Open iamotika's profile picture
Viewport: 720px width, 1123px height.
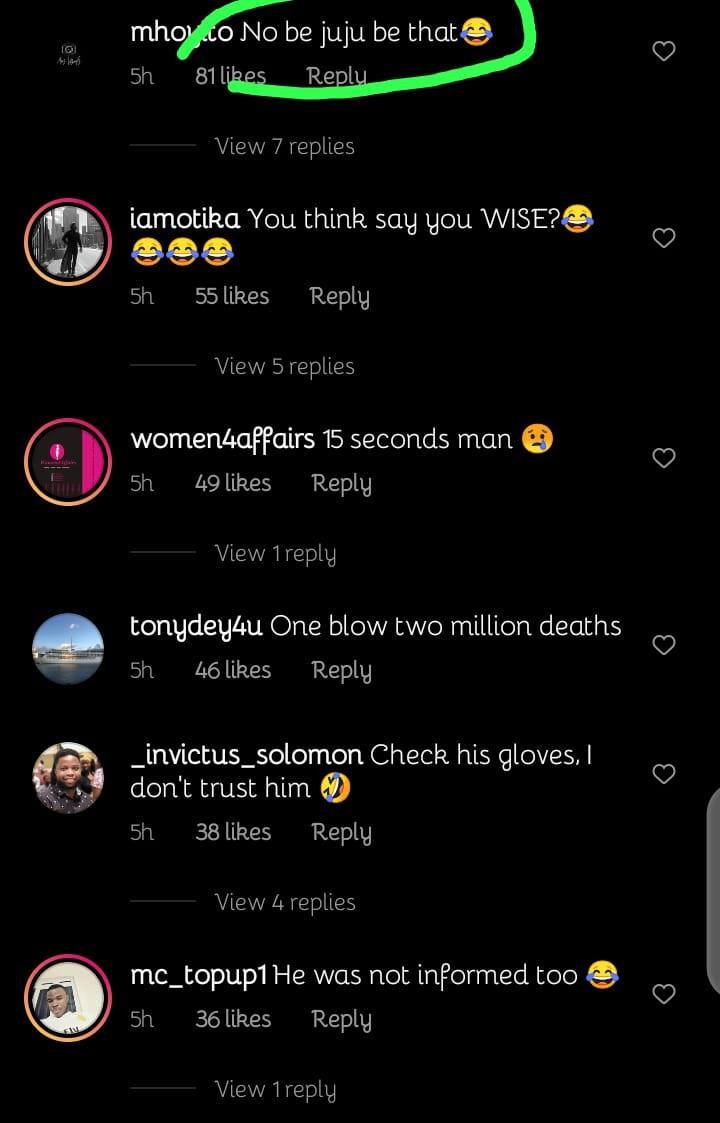pyautogui.click(x=68, y=241)
